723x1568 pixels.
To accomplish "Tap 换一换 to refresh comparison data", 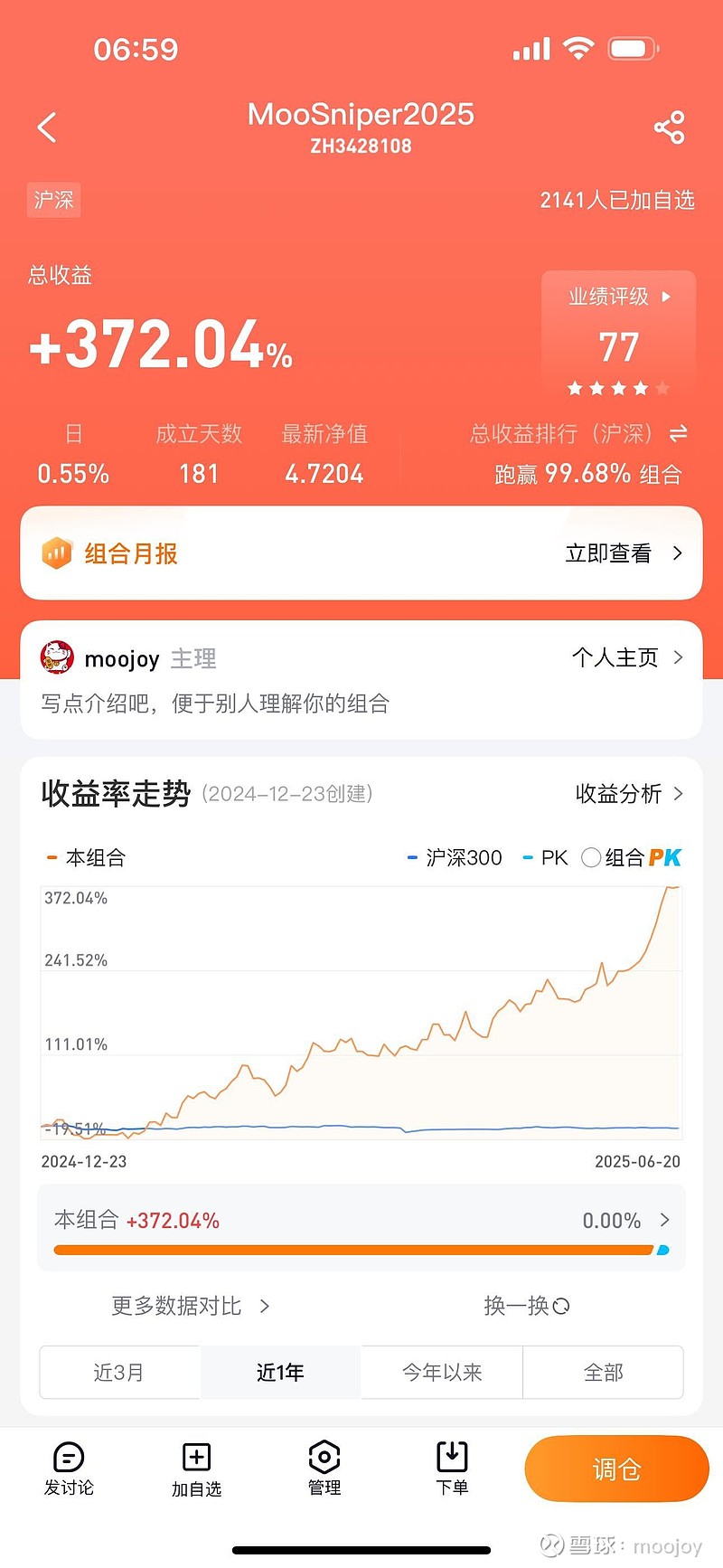I will tap(527, 1306).
